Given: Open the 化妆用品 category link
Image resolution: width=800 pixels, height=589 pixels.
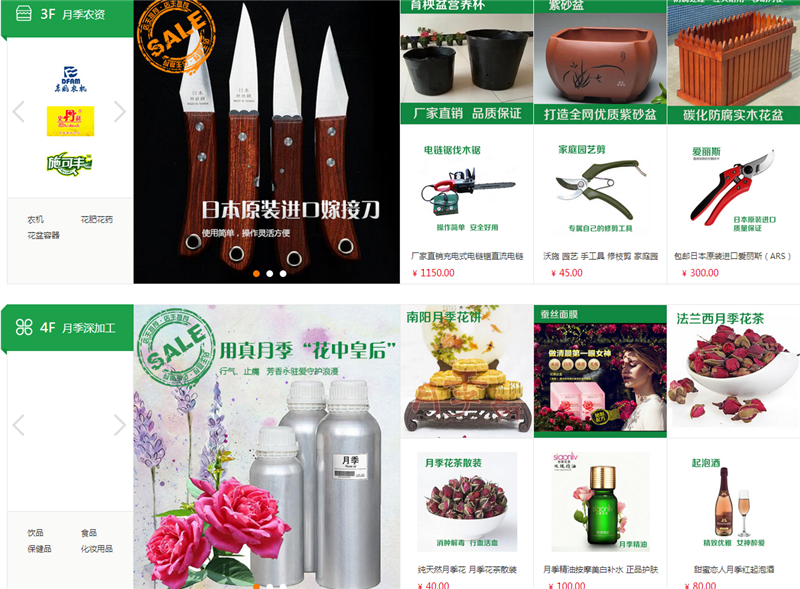Looking at the screenshot, I should 97,548.
